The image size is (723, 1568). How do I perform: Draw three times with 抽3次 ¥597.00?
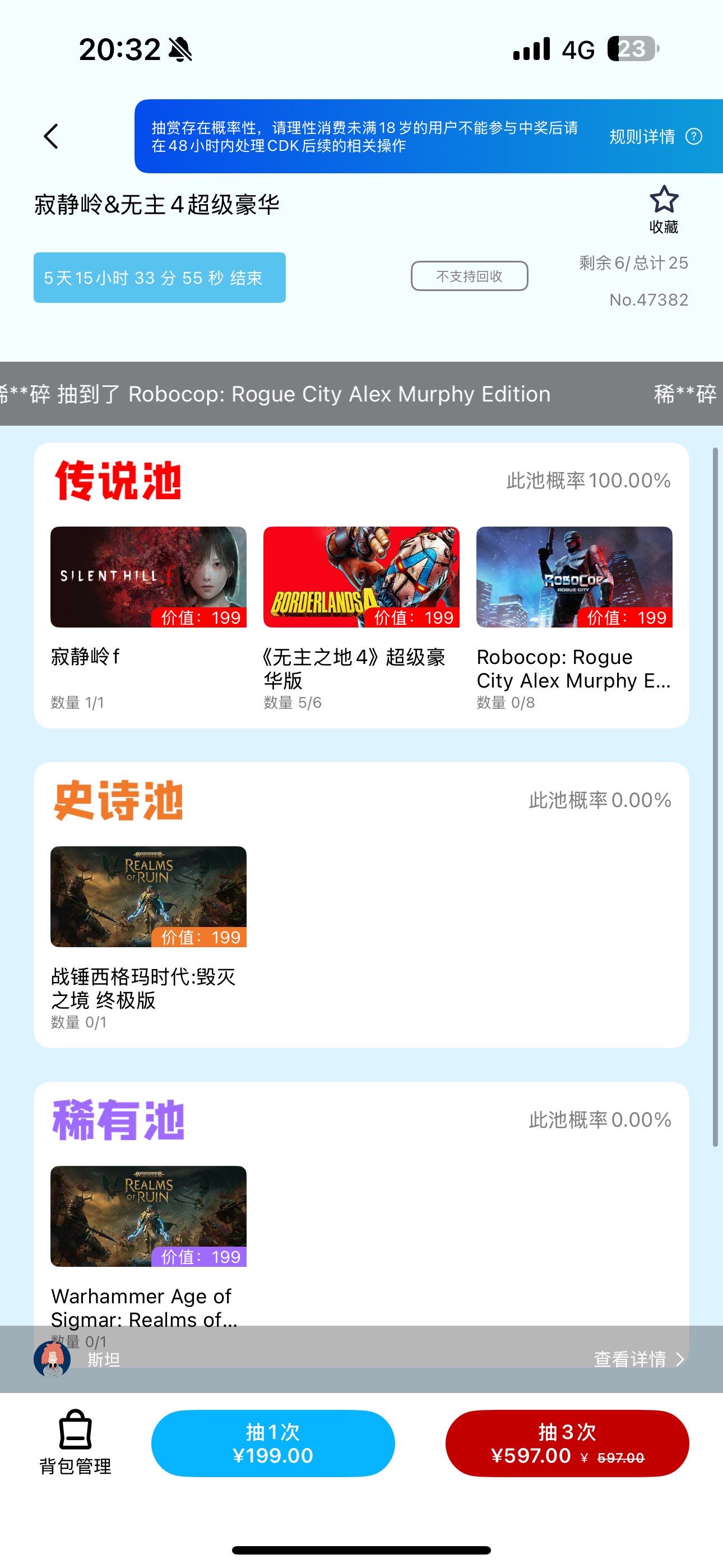tap(567, 1443)
